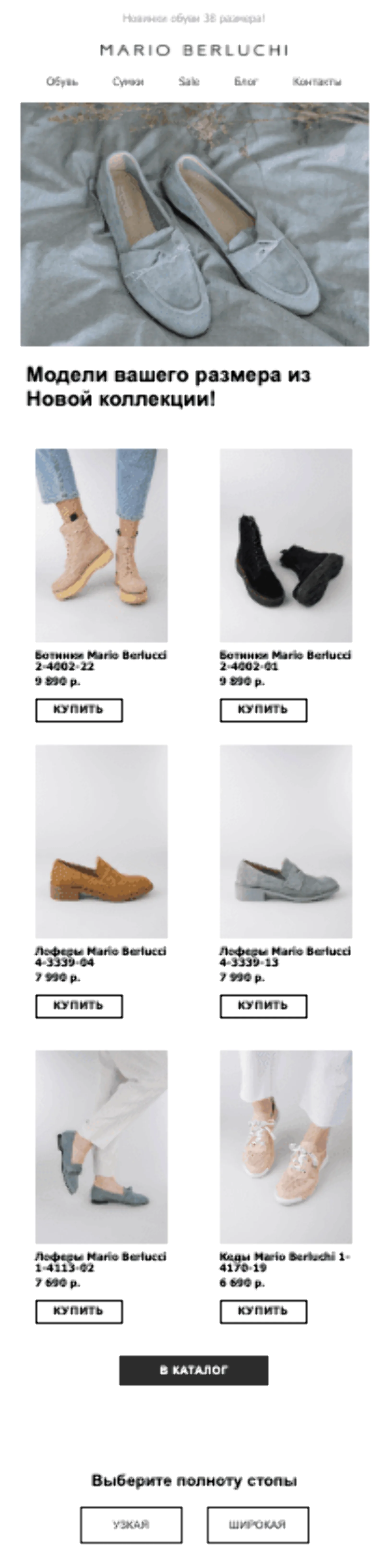Open the Обувь menu link
Image resolution: width=384 pixels, height=1568 pixels.
coord(62,82)
